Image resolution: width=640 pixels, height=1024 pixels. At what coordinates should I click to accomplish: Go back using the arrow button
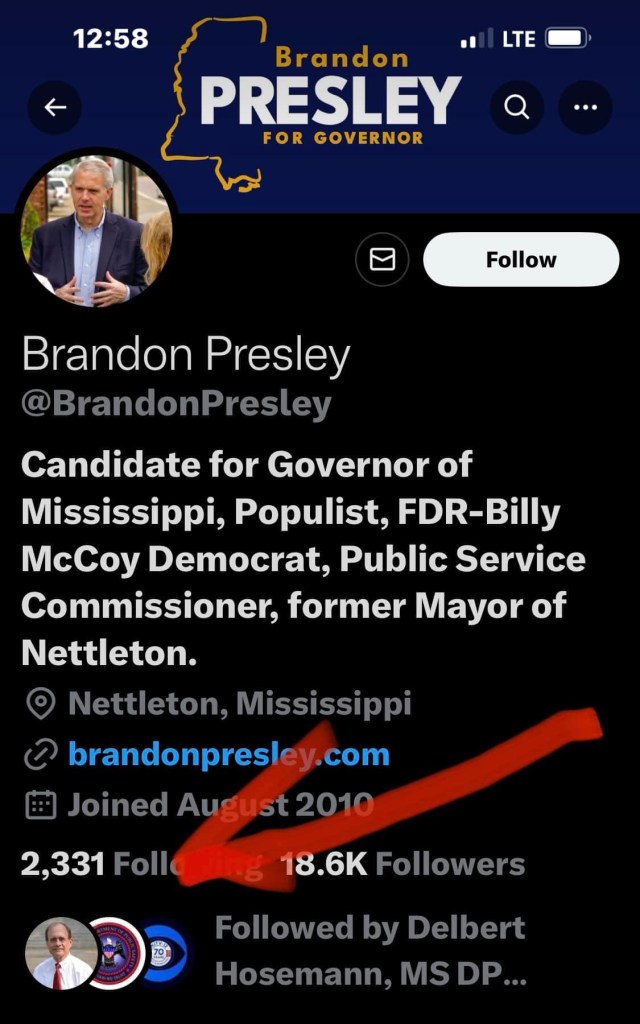click(55, 107)
